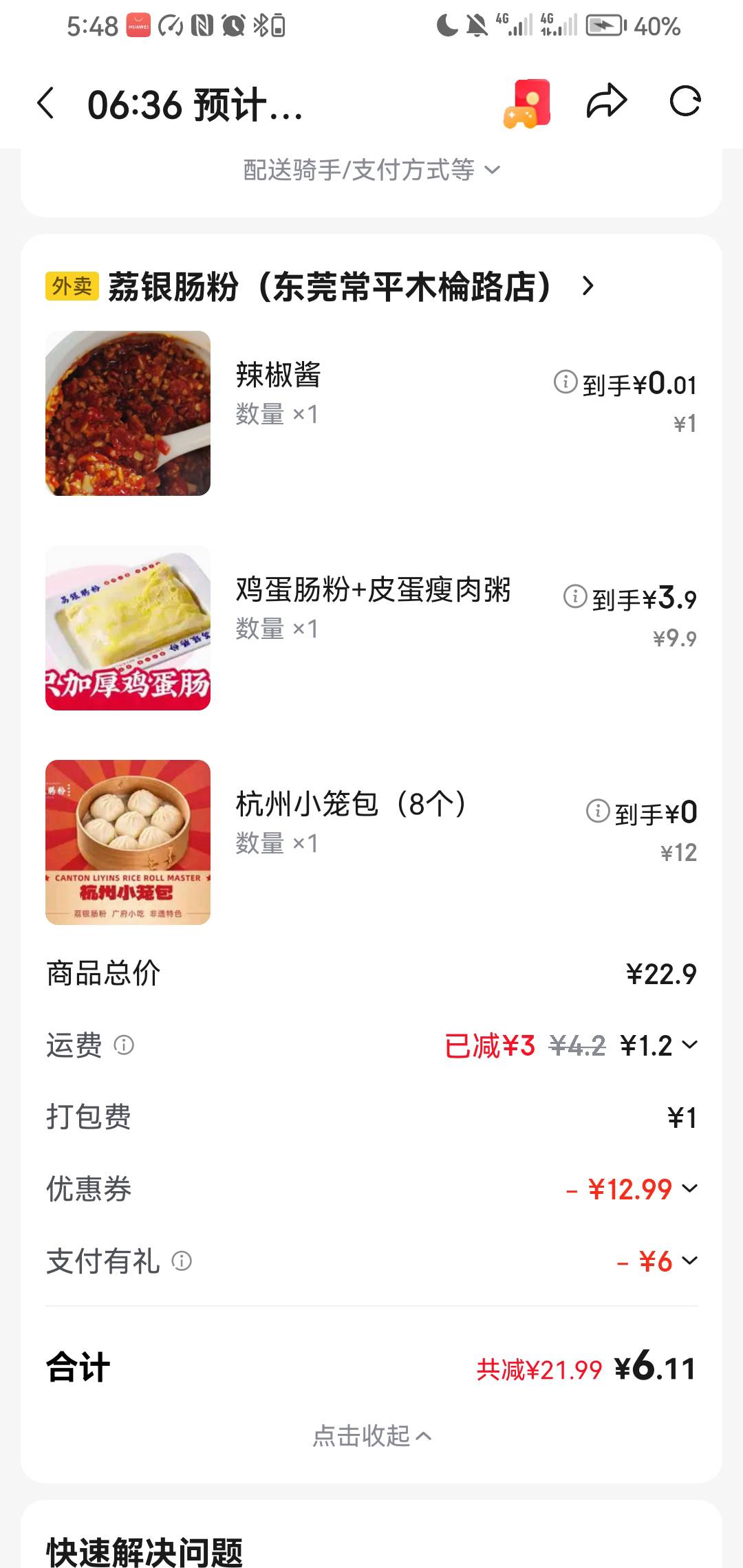Expand the 优惠券 discount details

click(x=689, y=1188)
